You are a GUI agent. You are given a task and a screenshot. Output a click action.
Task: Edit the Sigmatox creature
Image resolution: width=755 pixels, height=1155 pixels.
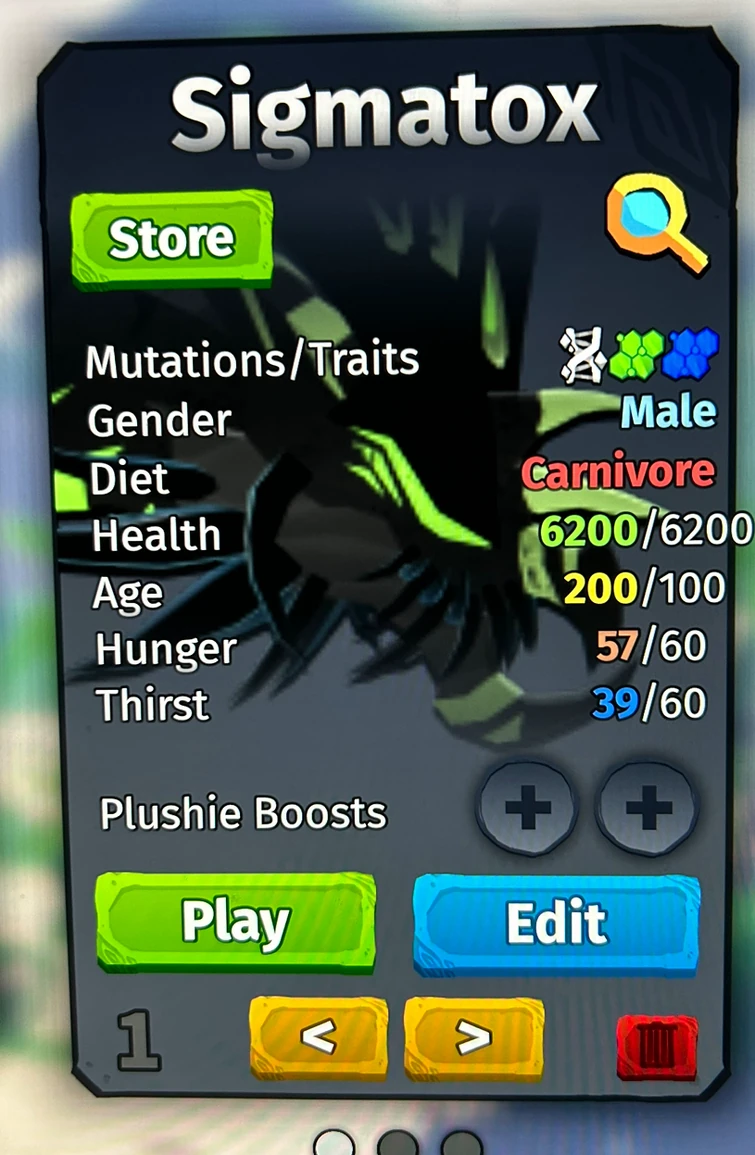pyautogui.click(x=556, y=923)
